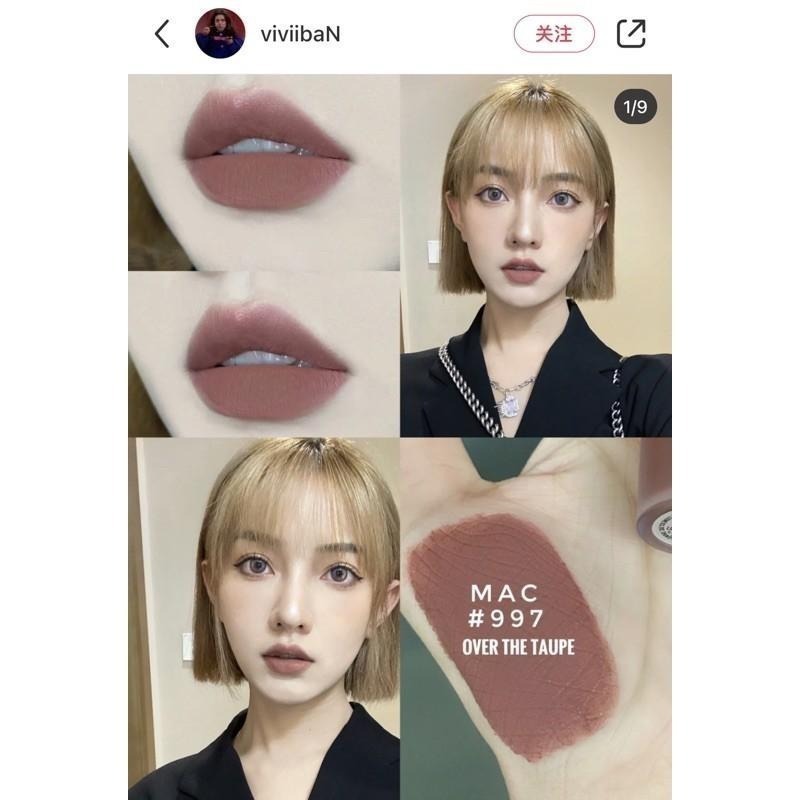
Task: Tap the 关注 follow button
Action: click(x=554, y=34)
